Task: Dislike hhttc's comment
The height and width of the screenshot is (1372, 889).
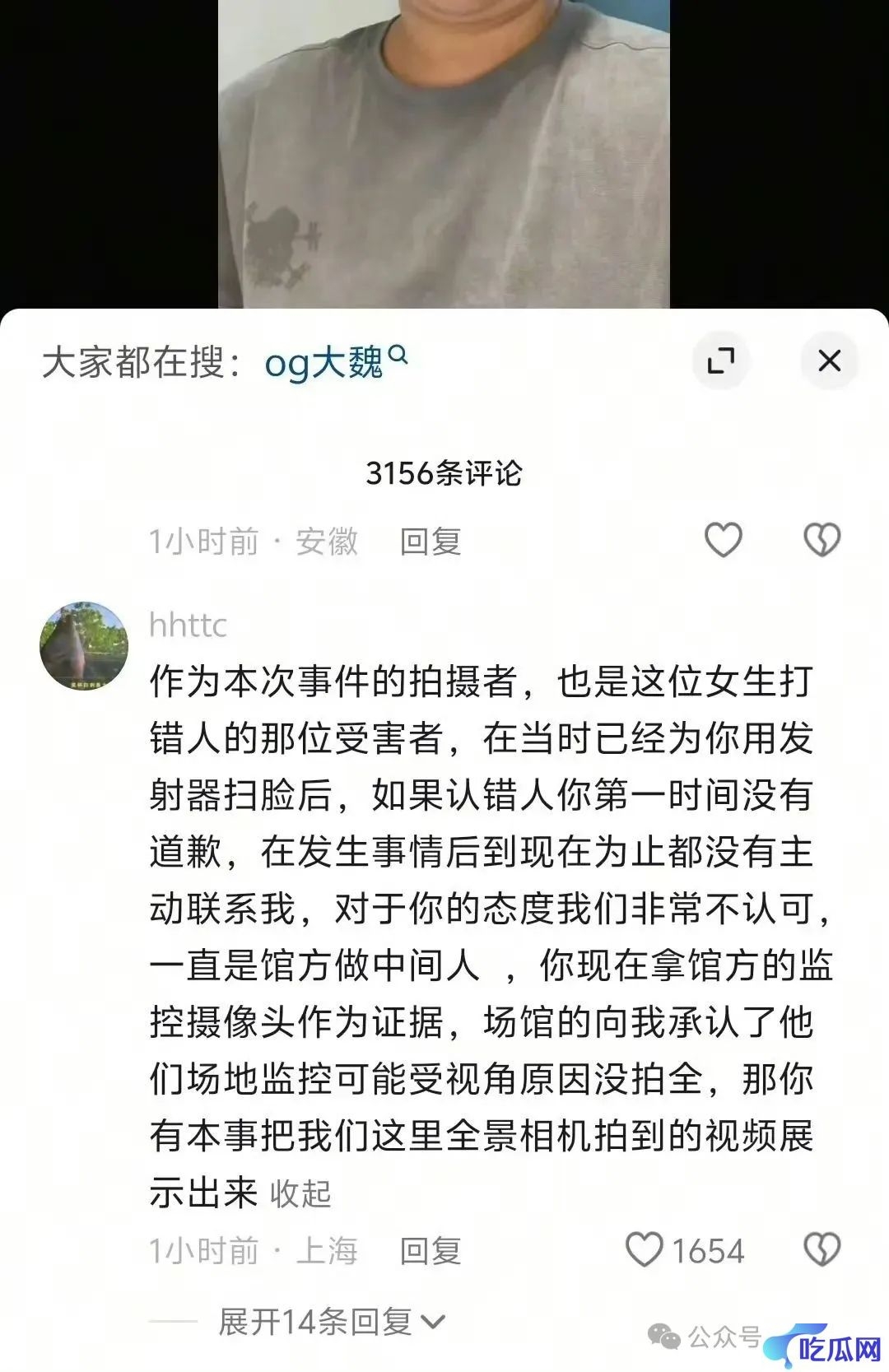Action: [822, 1250]
